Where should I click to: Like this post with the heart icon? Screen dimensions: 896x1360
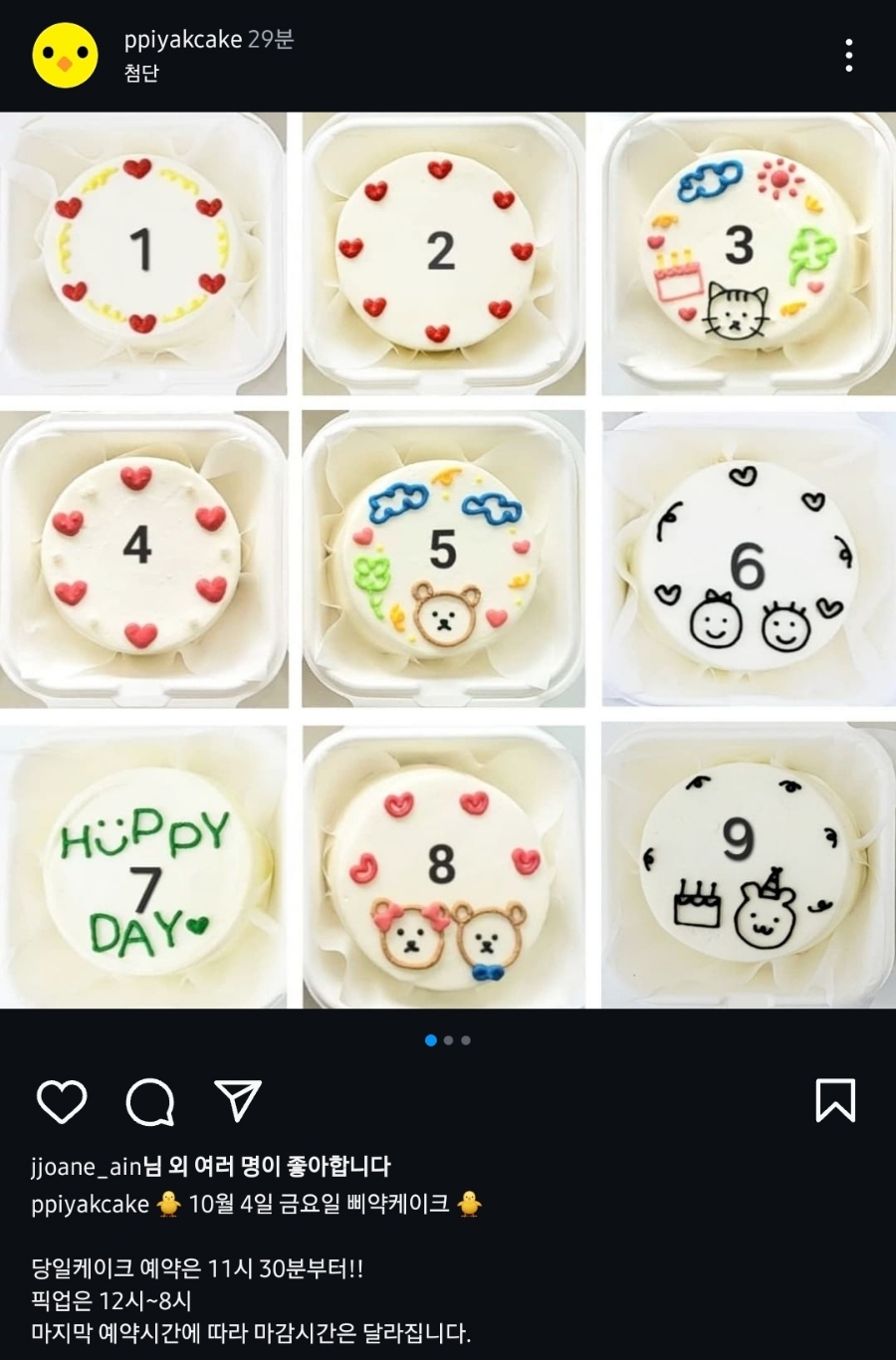coord(62,1101)
